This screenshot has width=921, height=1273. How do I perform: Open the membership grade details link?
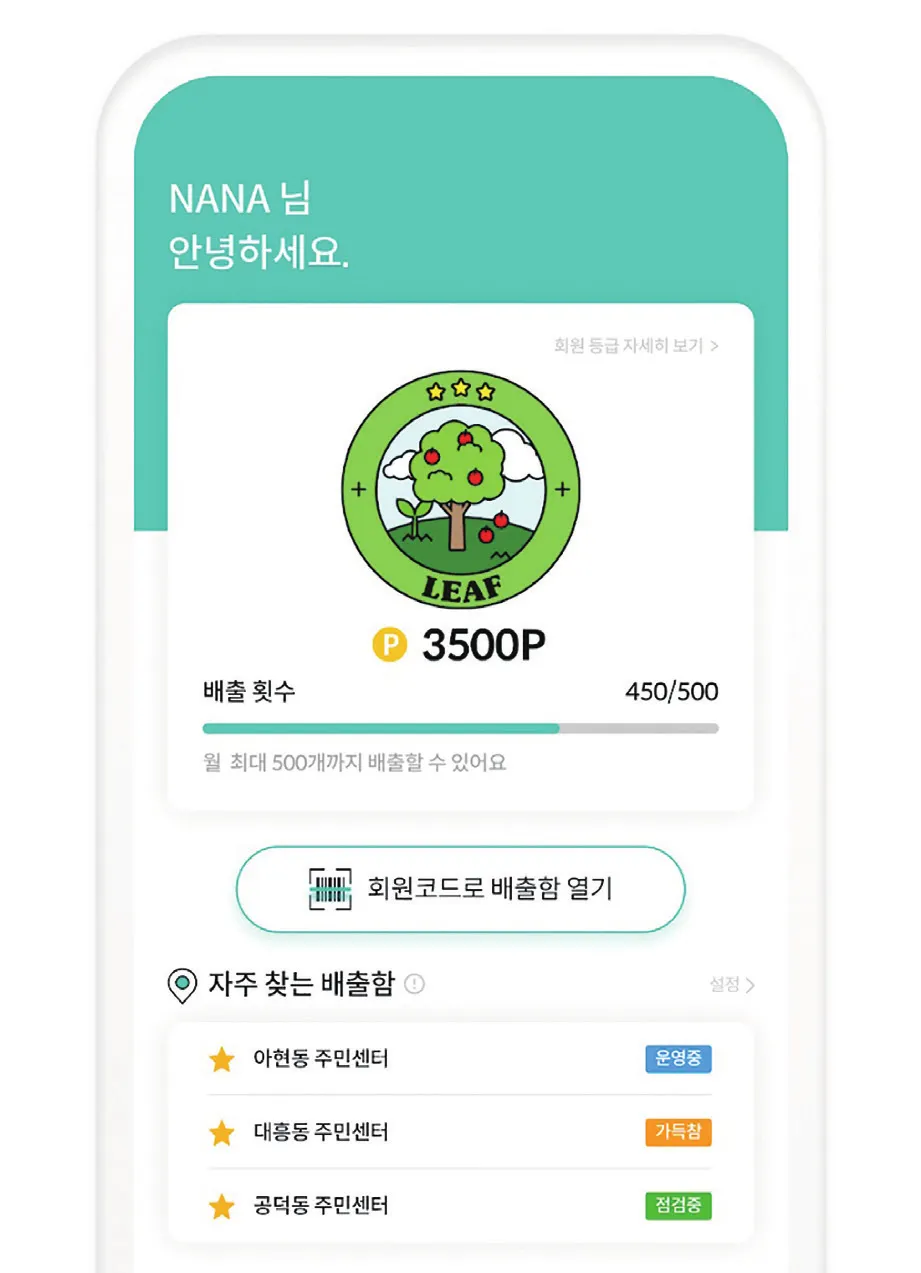pos(636,346)
